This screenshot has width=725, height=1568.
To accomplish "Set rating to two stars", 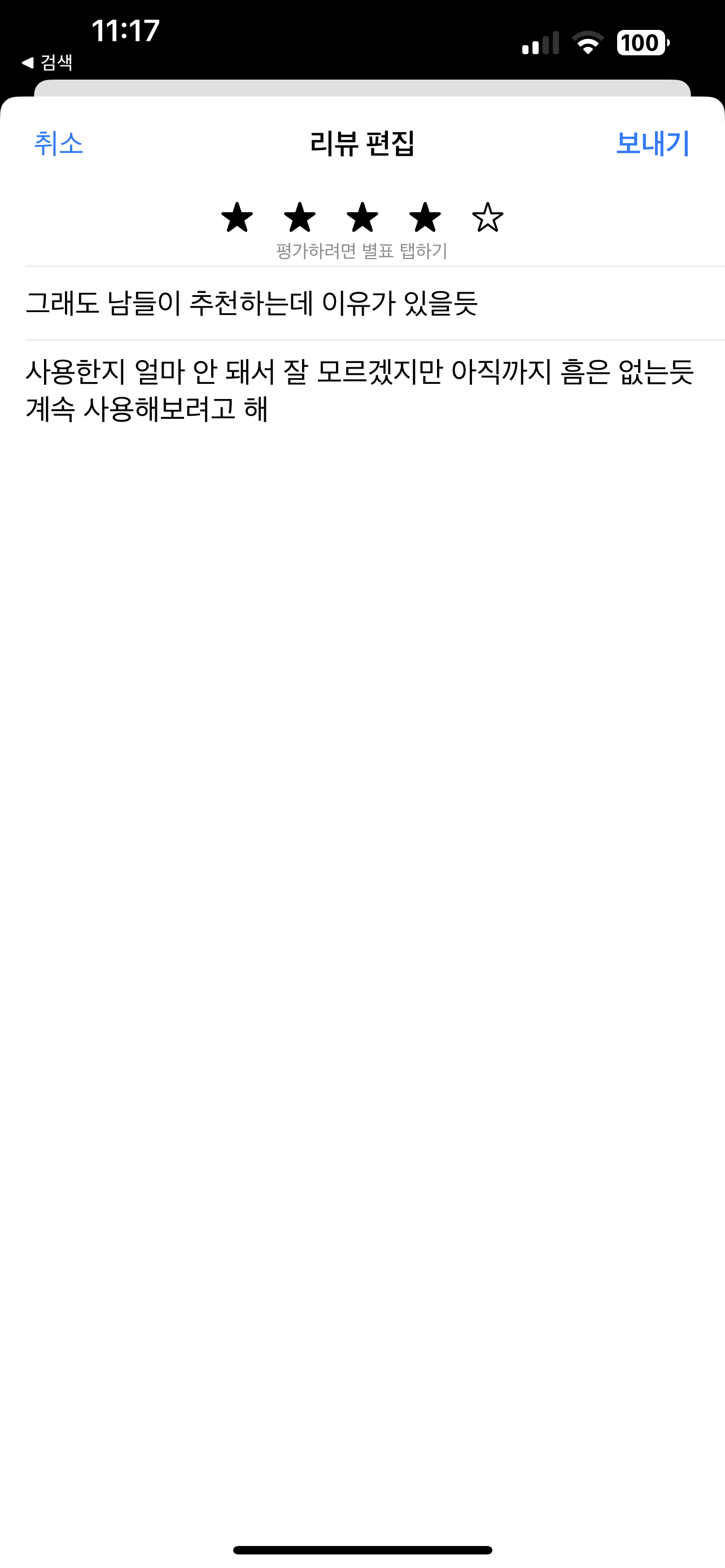I will point(299,217).
